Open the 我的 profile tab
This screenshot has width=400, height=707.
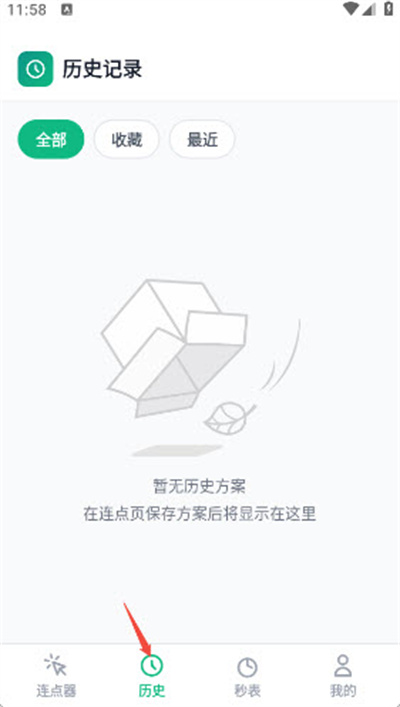(x=343, y=675)
